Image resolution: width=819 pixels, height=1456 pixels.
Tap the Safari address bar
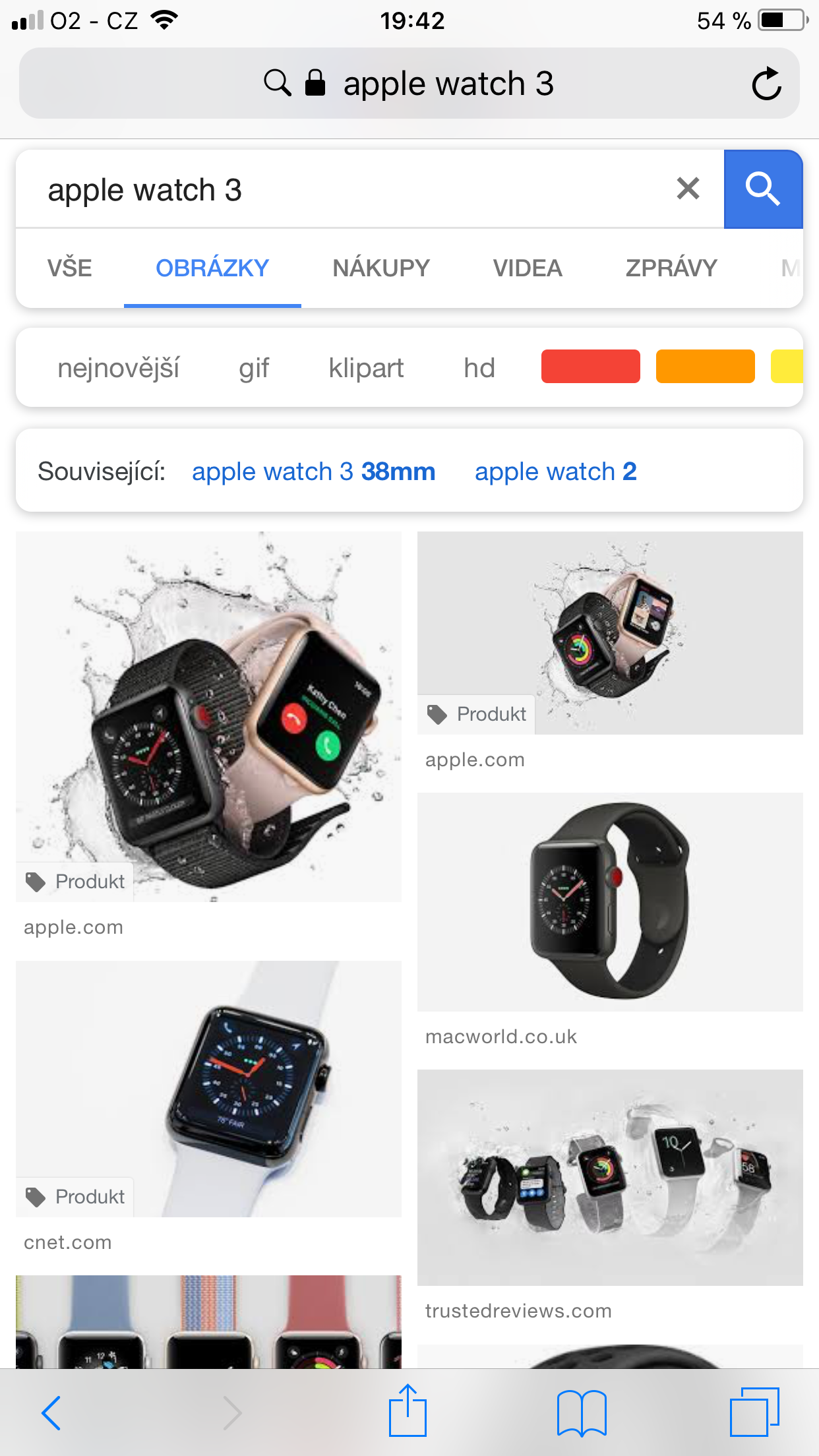pos(409,84)
